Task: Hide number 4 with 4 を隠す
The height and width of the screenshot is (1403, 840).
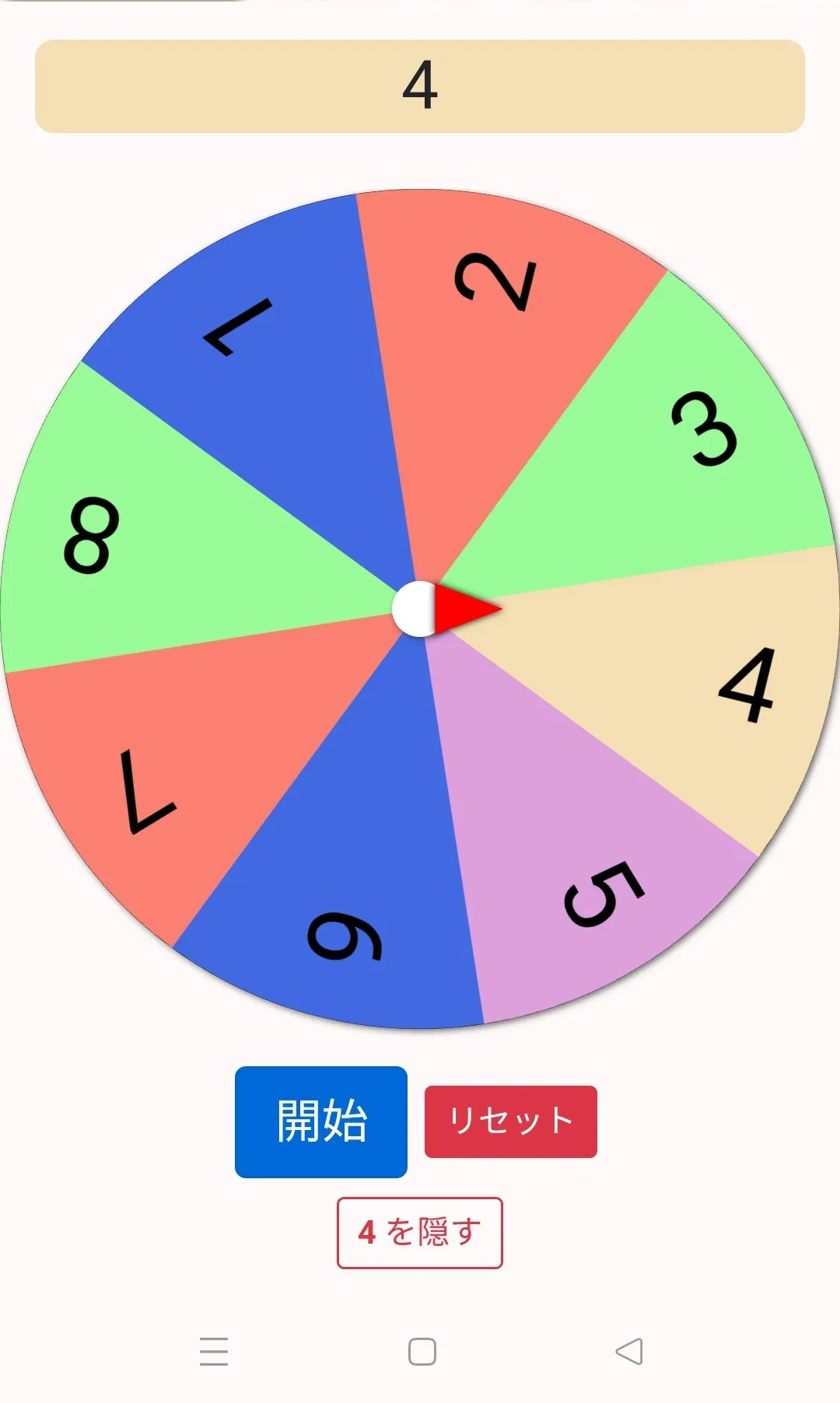Action: coord(419,1232)
